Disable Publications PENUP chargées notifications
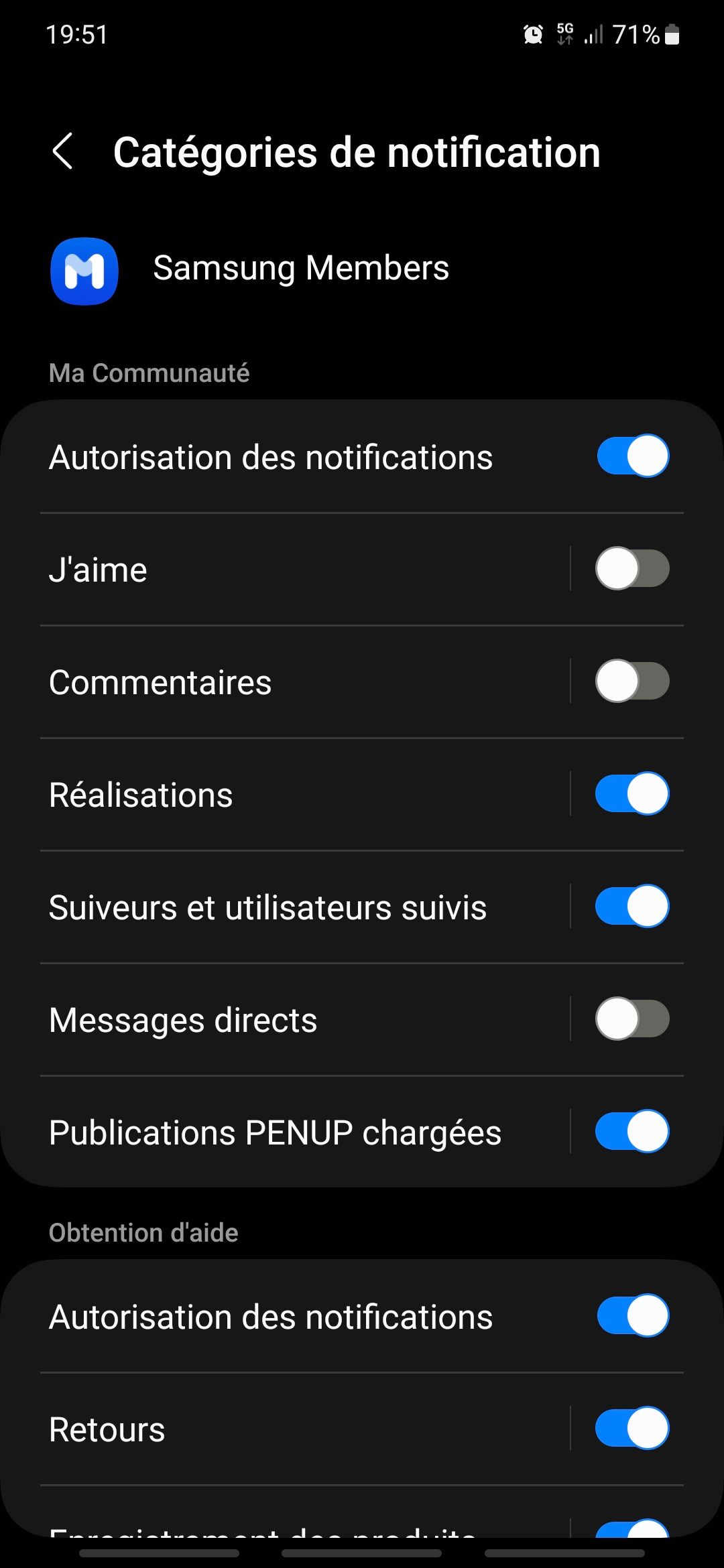 tap(633, 1132)
